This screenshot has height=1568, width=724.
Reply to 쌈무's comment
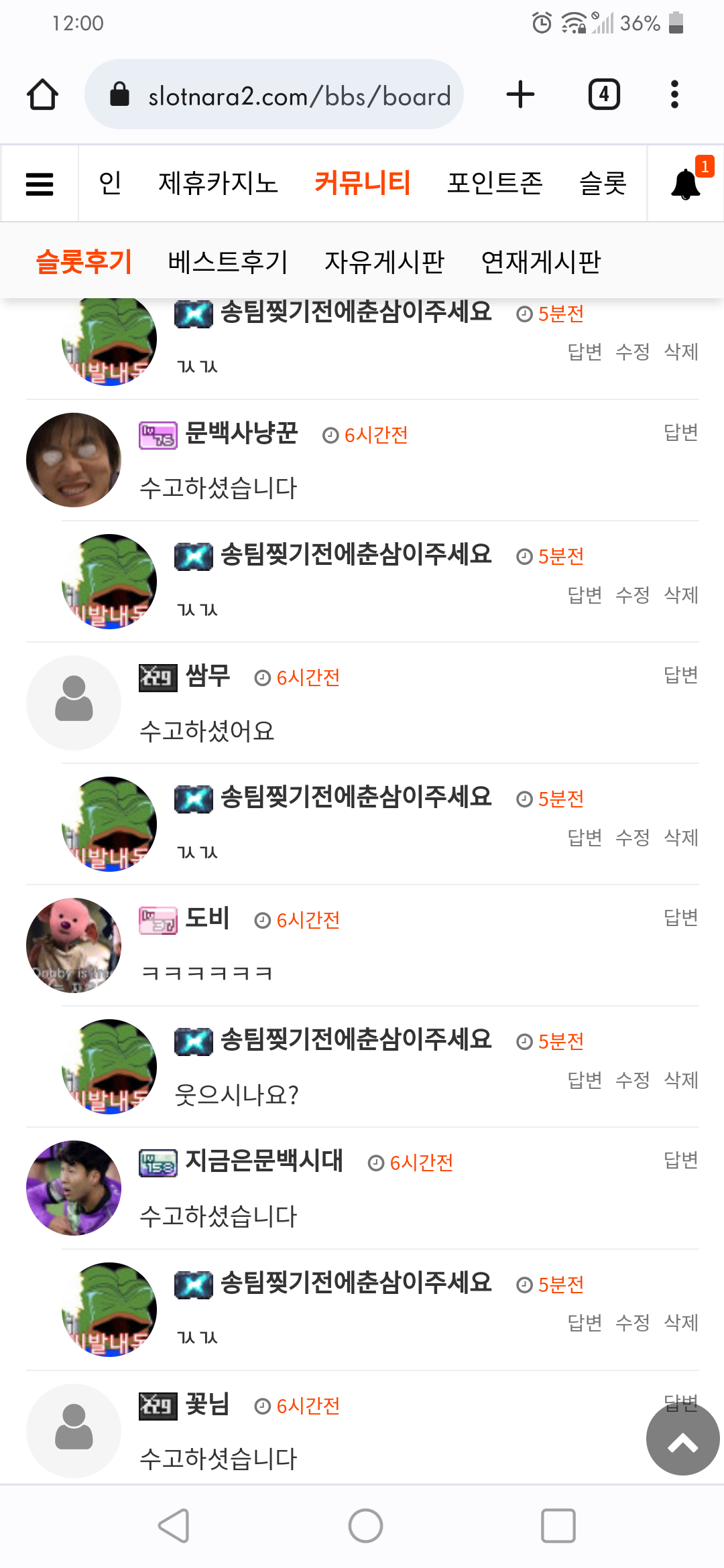(680, 675)
